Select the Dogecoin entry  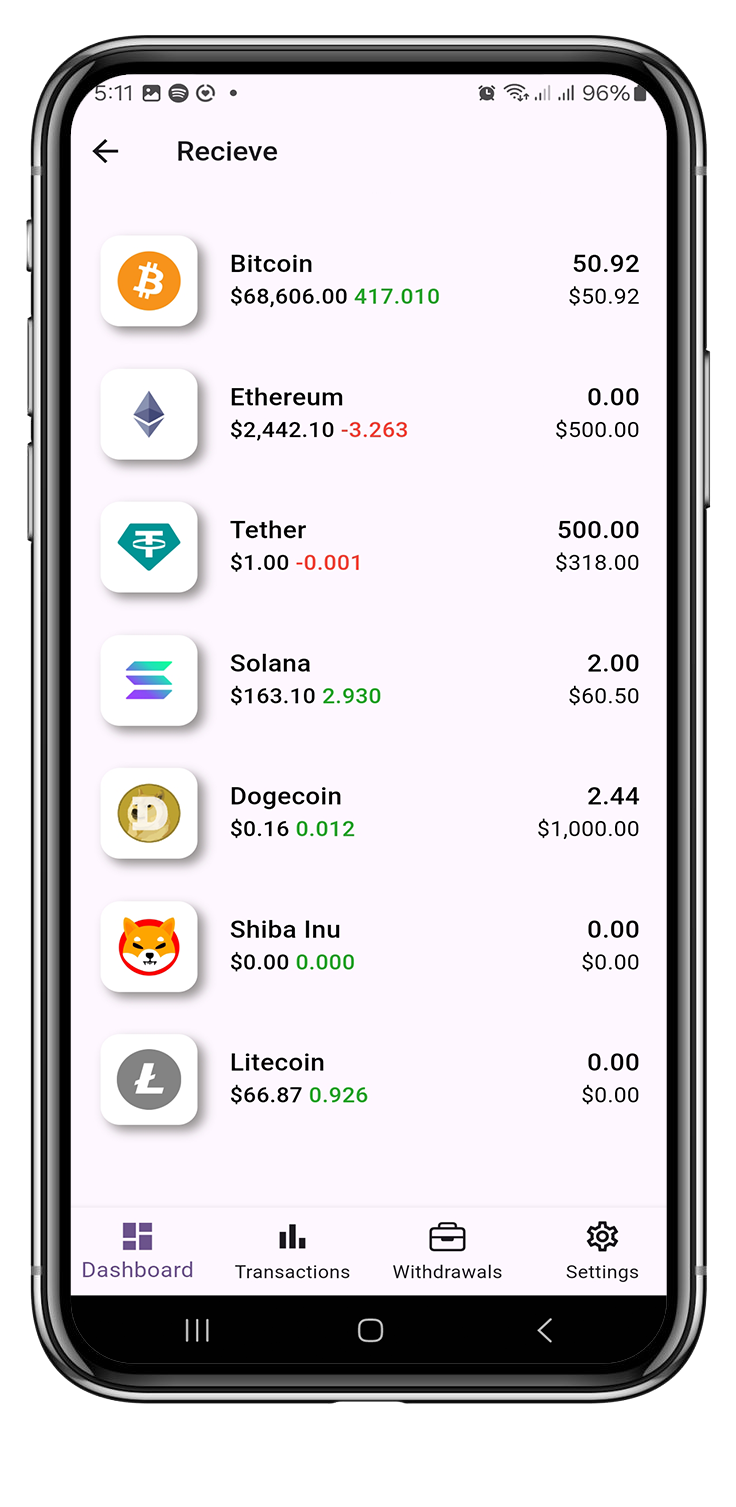369,812
